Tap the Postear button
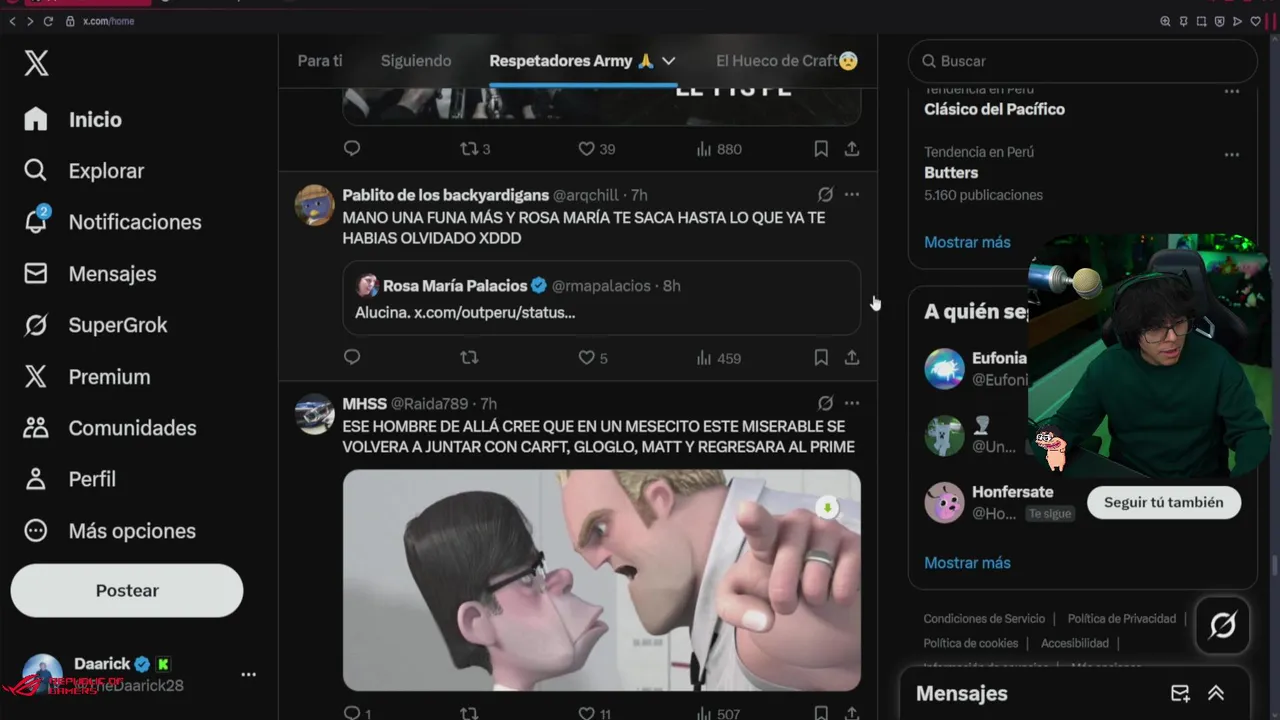 coord(127,591)
